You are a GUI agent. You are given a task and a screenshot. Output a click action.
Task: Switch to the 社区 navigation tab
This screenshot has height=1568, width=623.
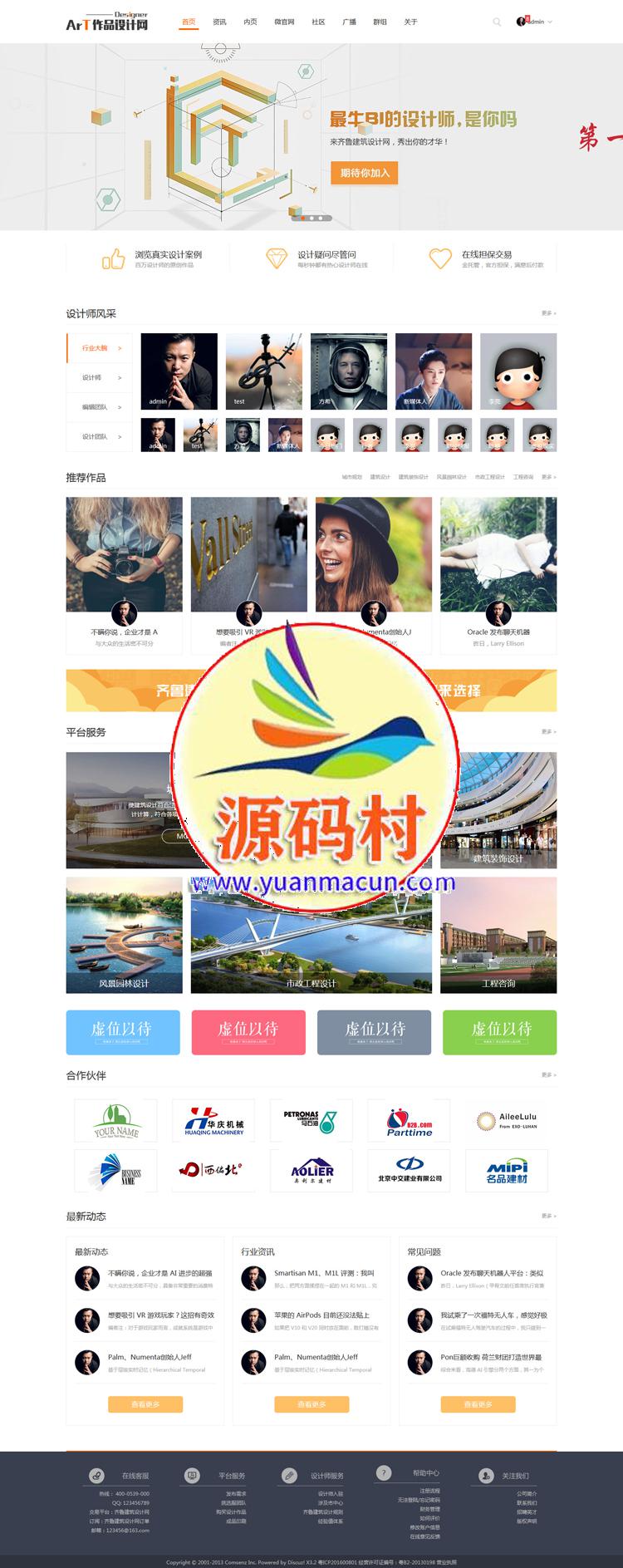click(x=321, y=22)
